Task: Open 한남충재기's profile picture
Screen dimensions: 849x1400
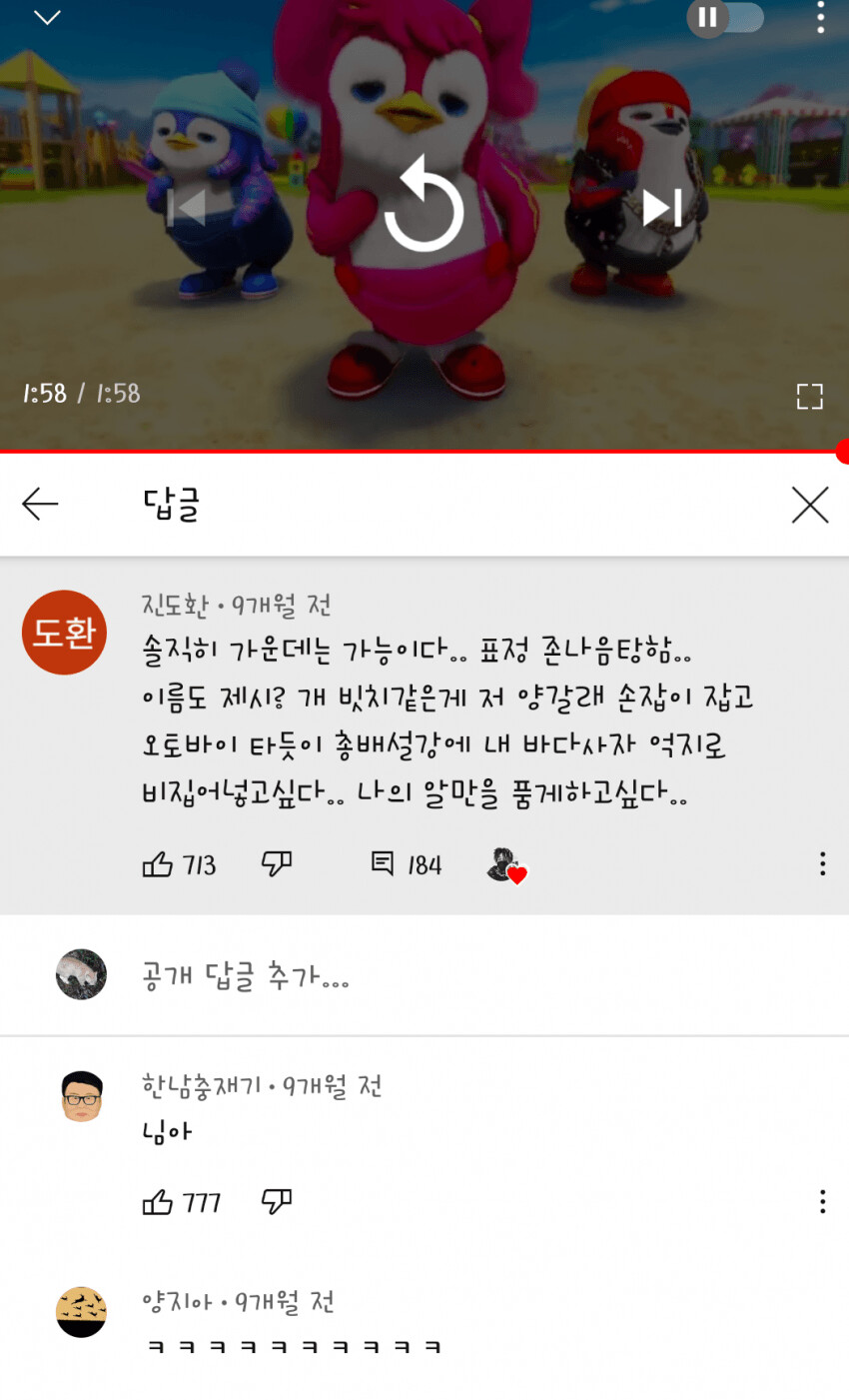Action: tap(81, 1096)
